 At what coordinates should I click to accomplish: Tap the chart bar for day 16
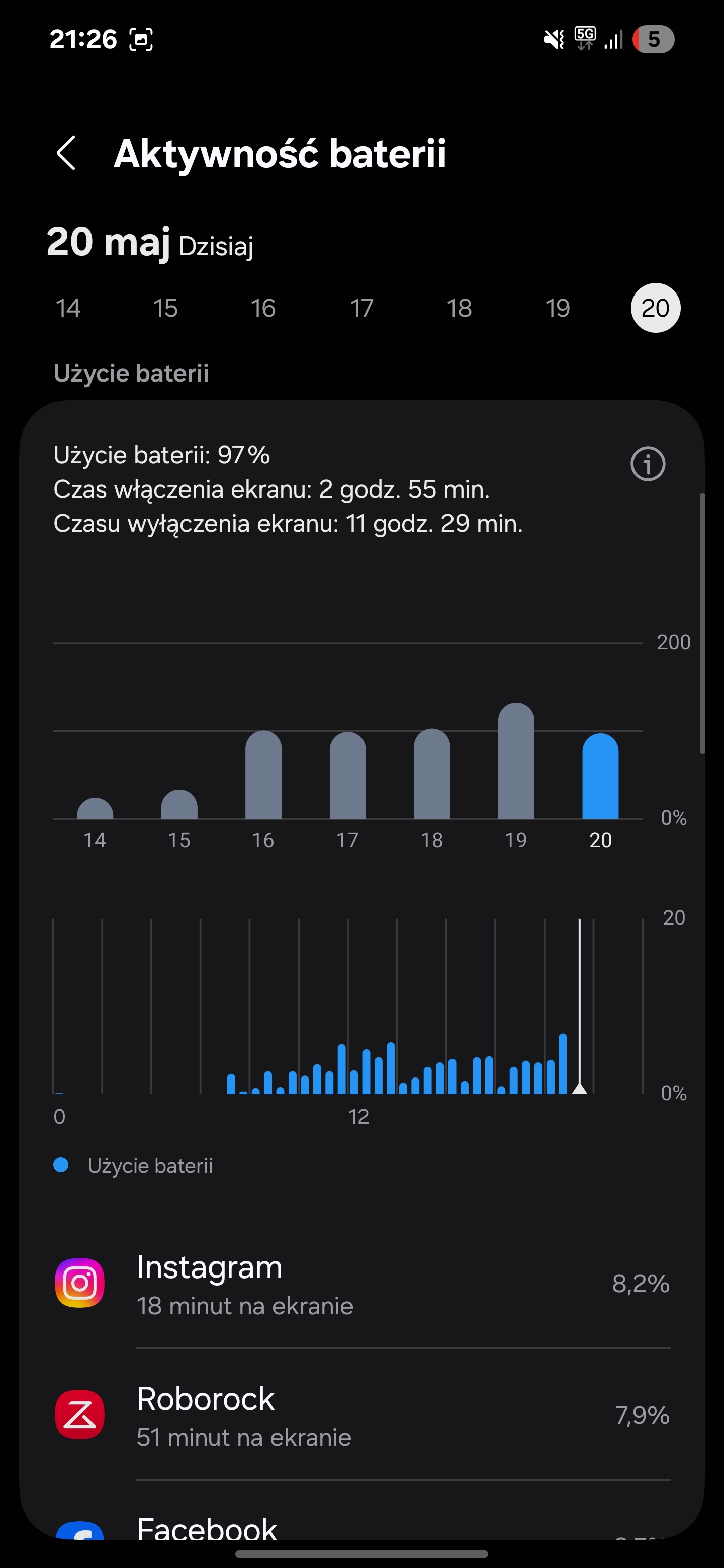tap(263, 774)
